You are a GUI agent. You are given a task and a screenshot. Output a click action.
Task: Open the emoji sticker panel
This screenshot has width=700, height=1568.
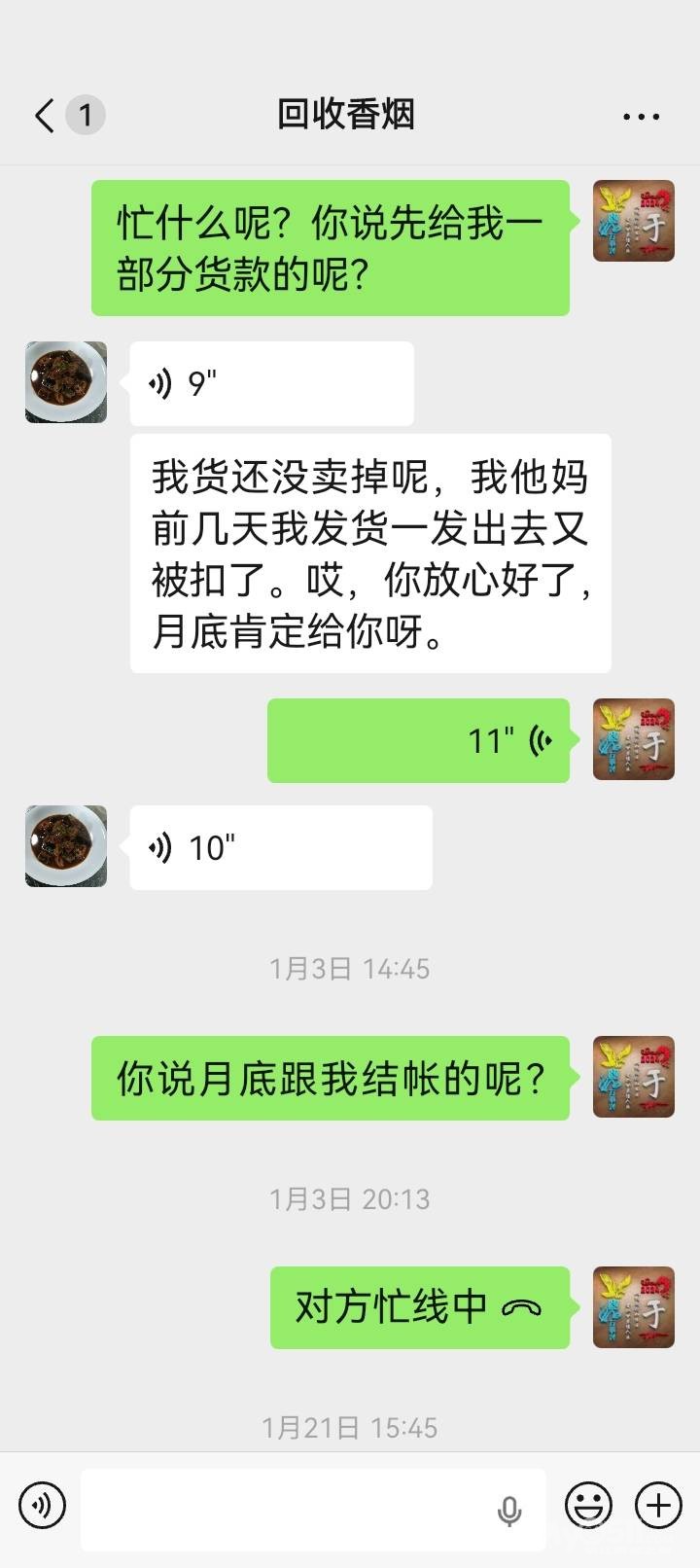588,1506
